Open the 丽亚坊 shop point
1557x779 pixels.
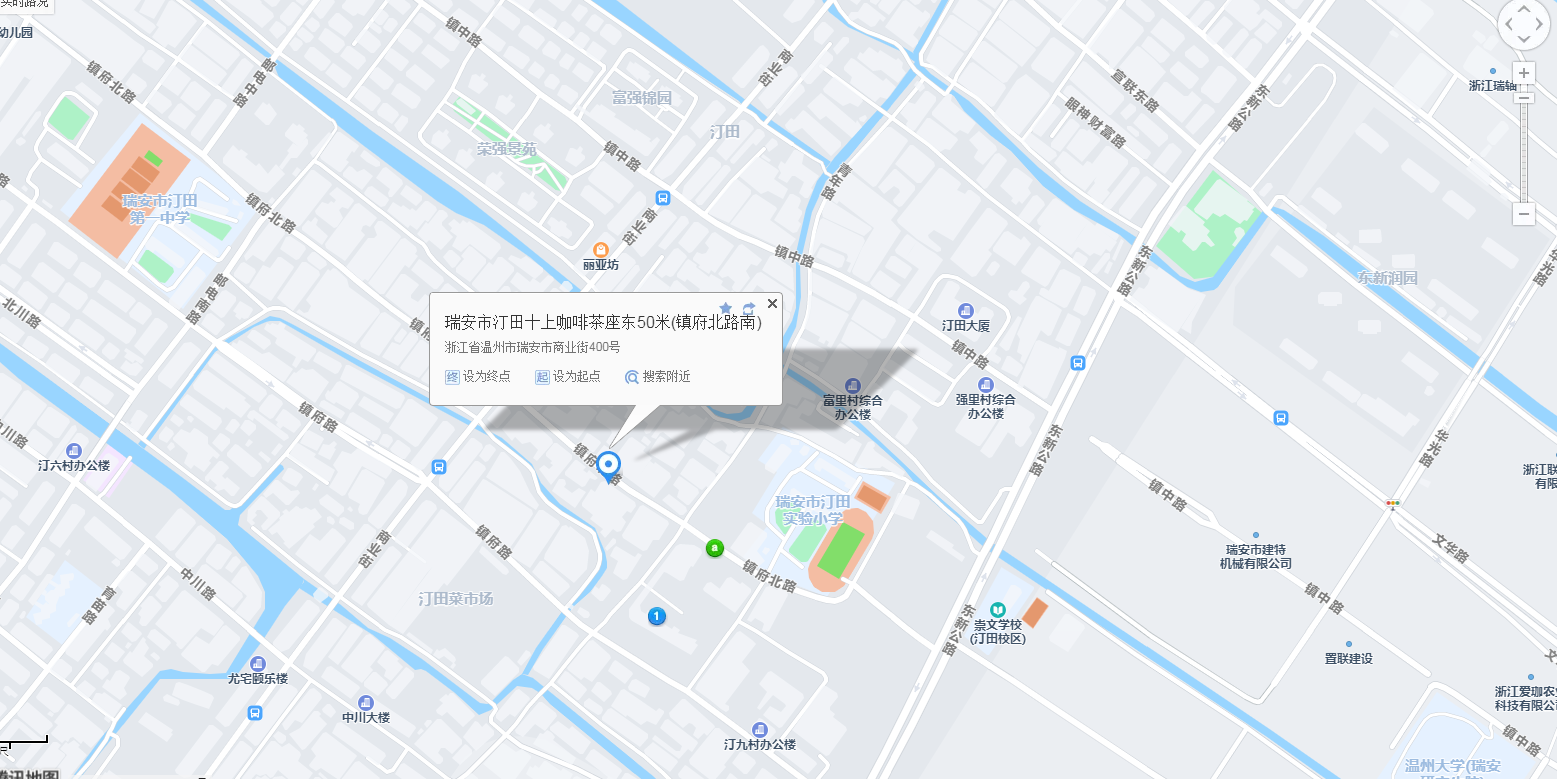[602, 250]
